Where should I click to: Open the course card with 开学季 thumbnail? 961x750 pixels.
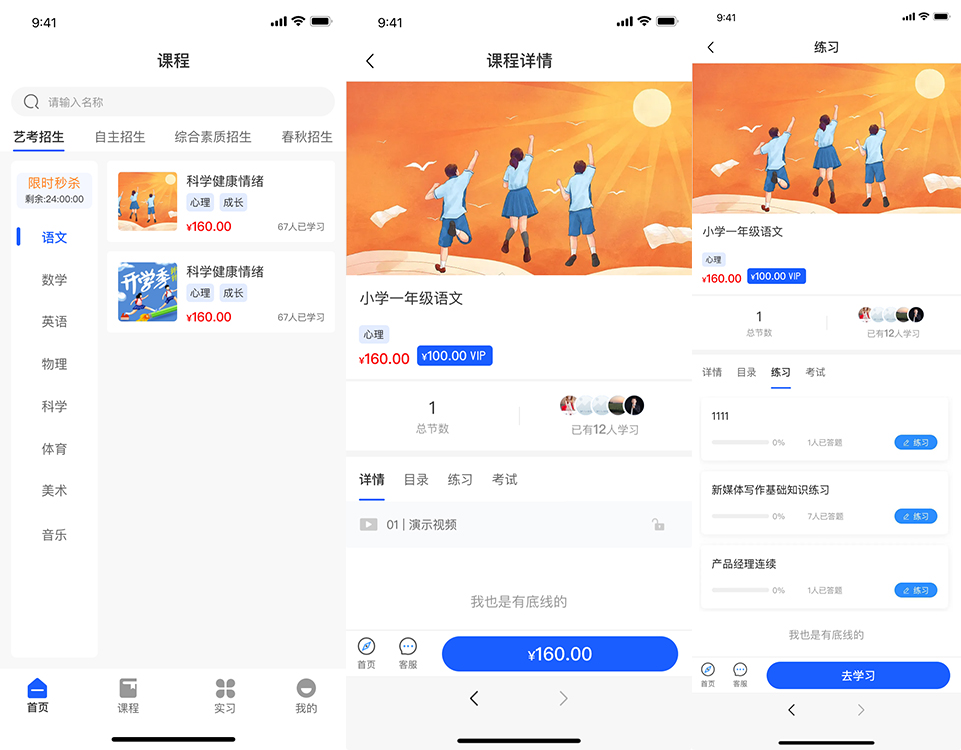[220, 292]
